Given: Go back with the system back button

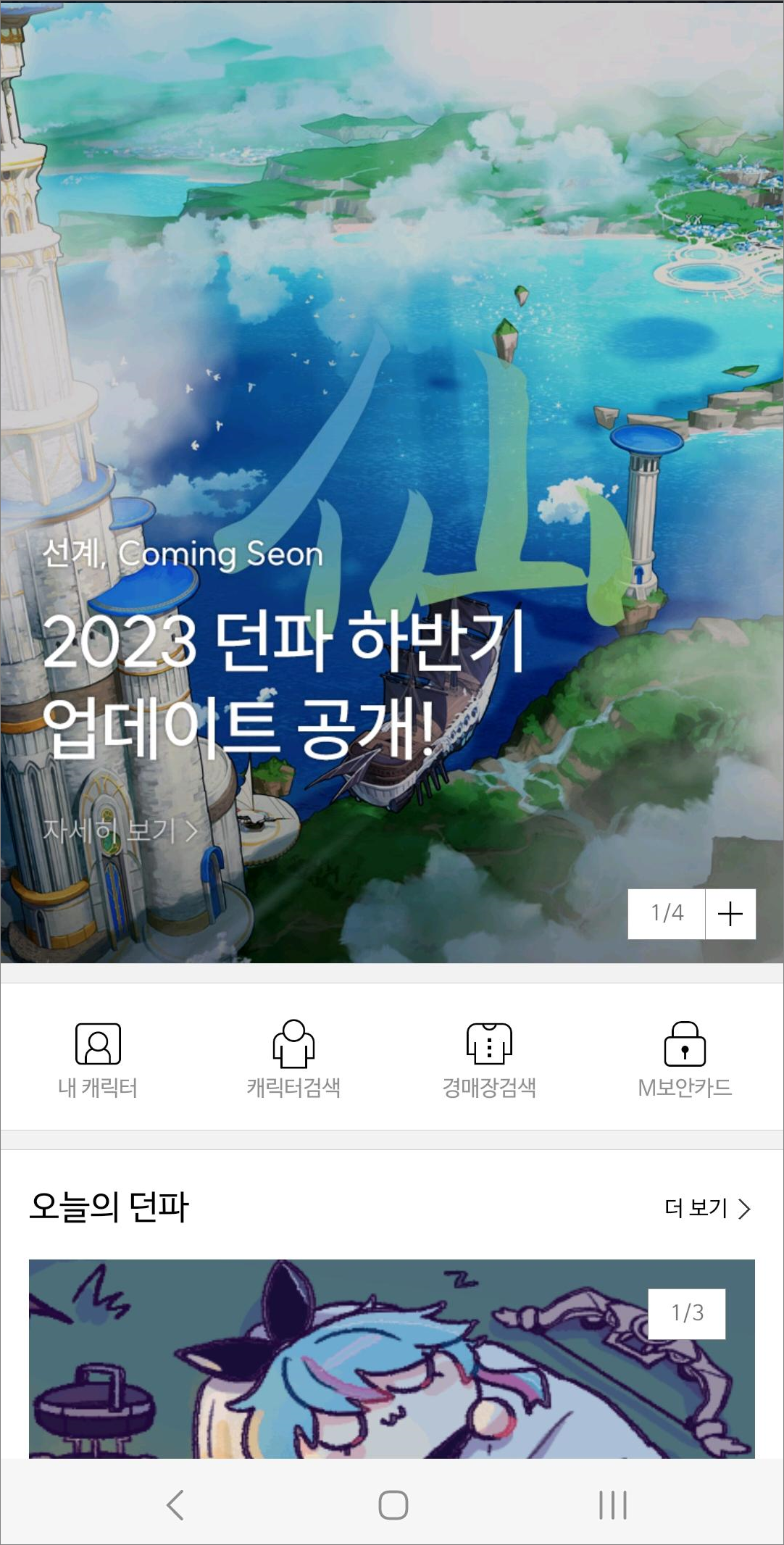Looking at the screenshot, I should pyautogui.click(x=175, y=1504).
